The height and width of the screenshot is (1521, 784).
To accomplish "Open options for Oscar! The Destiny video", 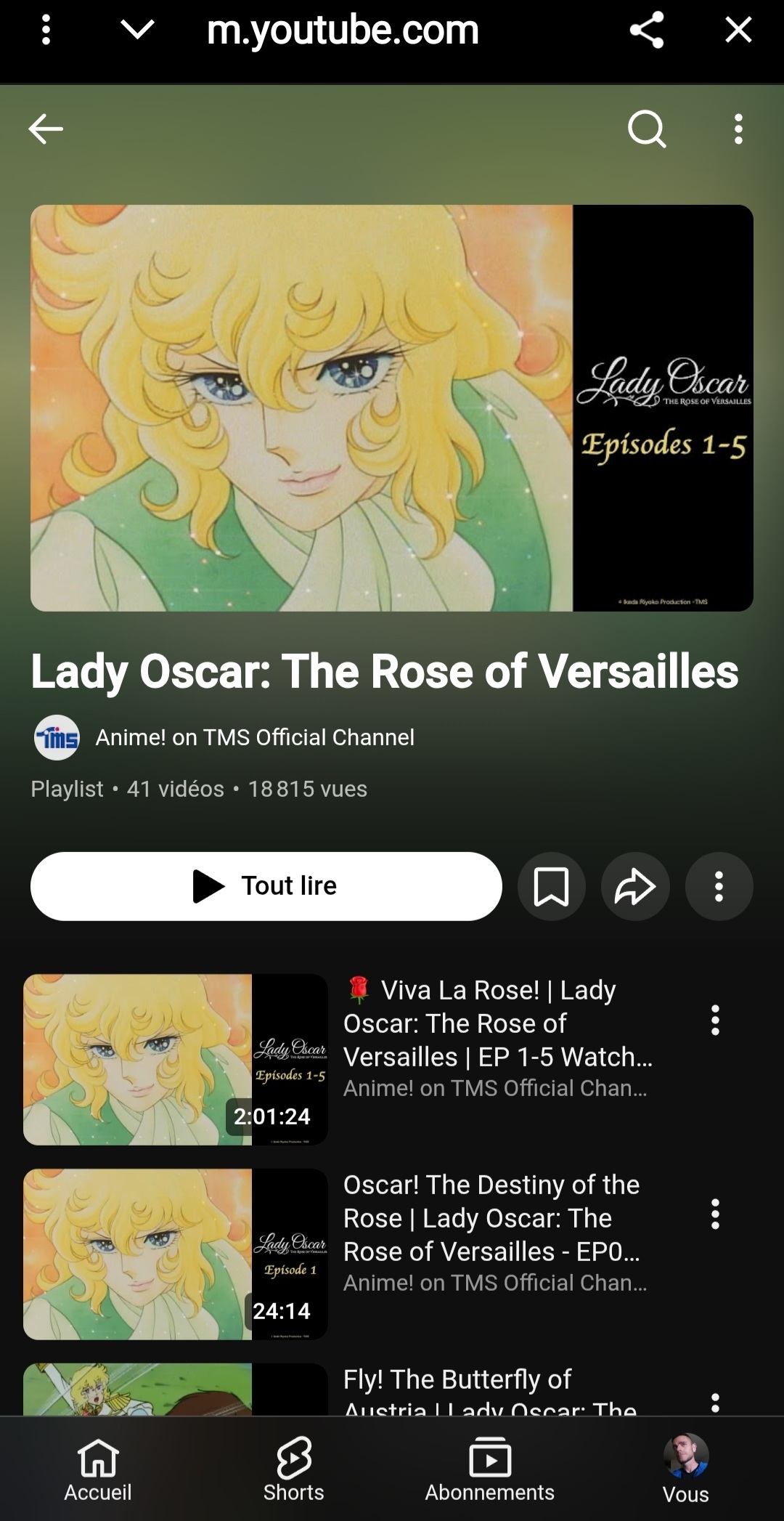I will tap(715, 1214).
